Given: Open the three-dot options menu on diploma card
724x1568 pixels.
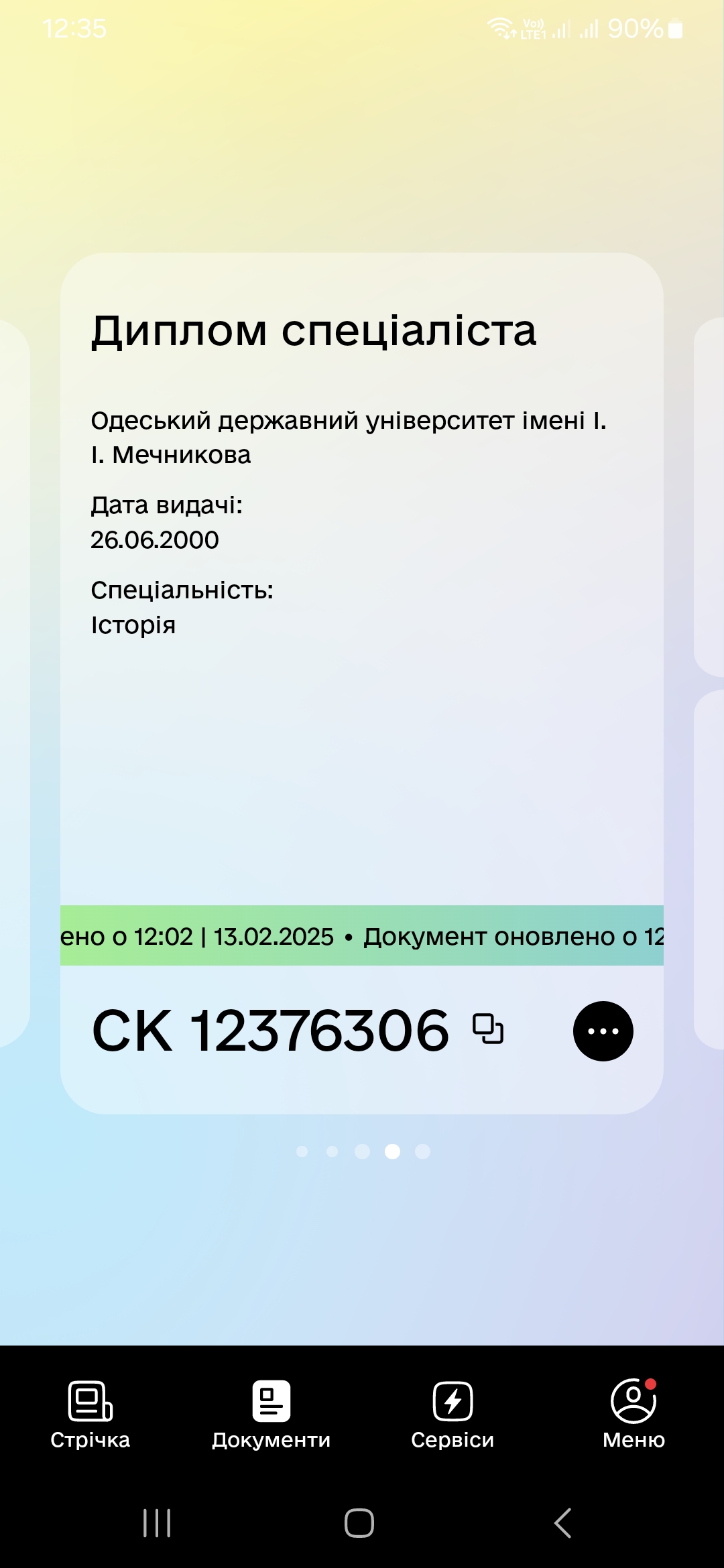Looking at the screenshot, I should click(x=603, y=1031).
